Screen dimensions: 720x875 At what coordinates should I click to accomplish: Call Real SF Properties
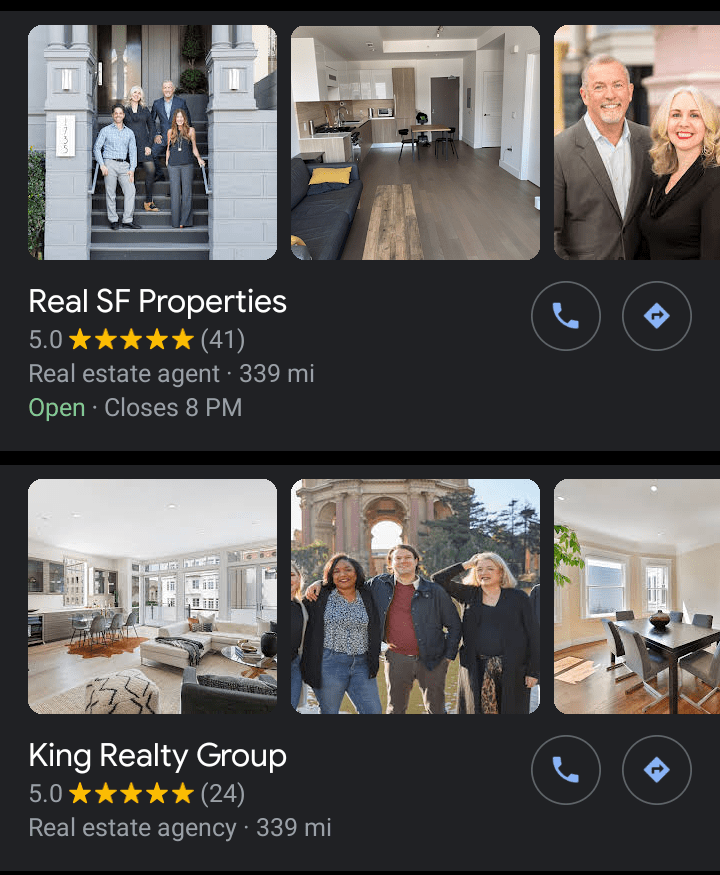coord(566,317)
